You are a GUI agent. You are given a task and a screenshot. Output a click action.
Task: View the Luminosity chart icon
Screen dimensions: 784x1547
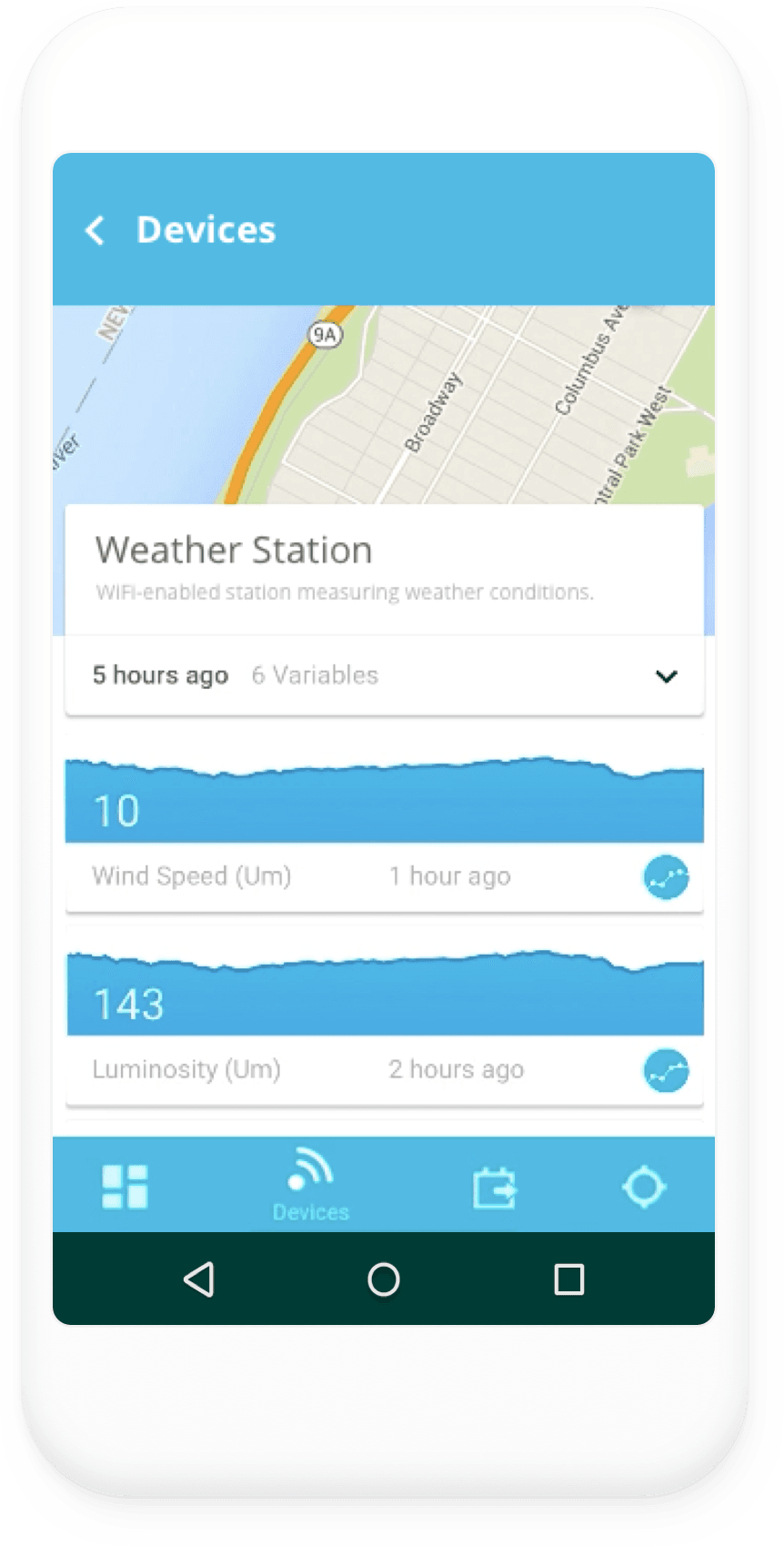click(x=666, y=1070)
